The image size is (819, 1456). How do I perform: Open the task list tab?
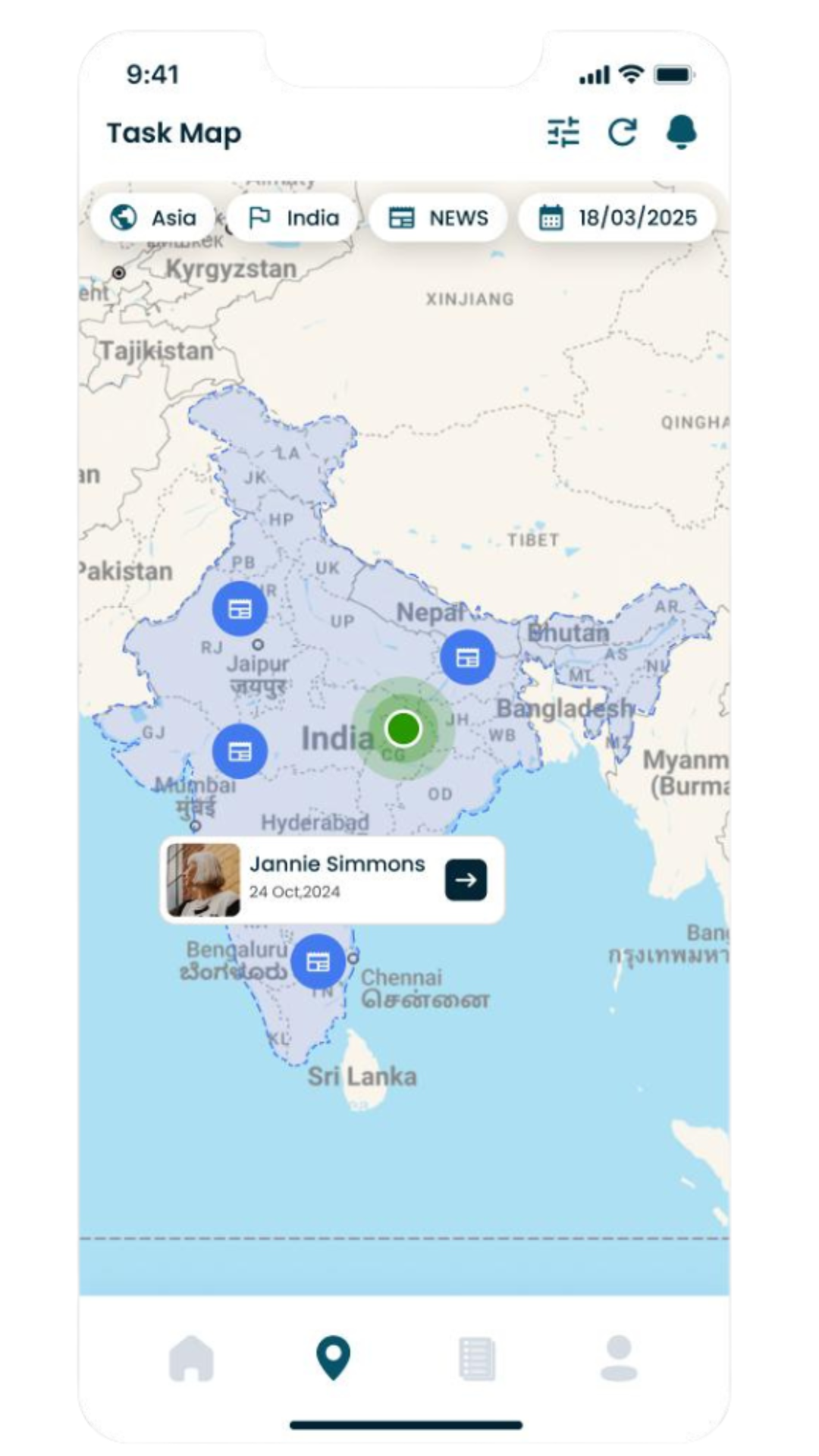click(477, 1357)
